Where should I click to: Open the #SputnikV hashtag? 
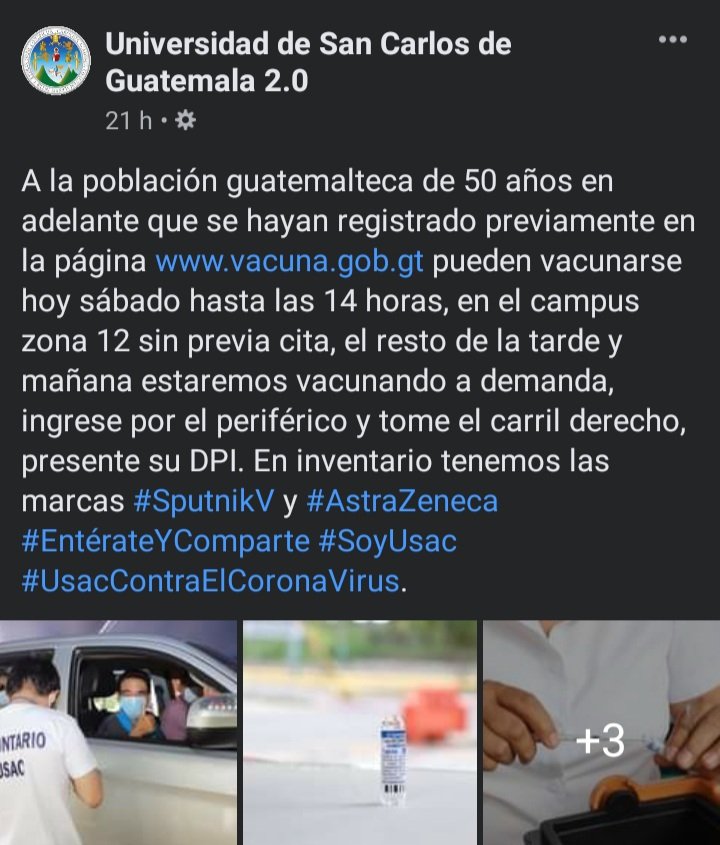(x=204, y=500)
